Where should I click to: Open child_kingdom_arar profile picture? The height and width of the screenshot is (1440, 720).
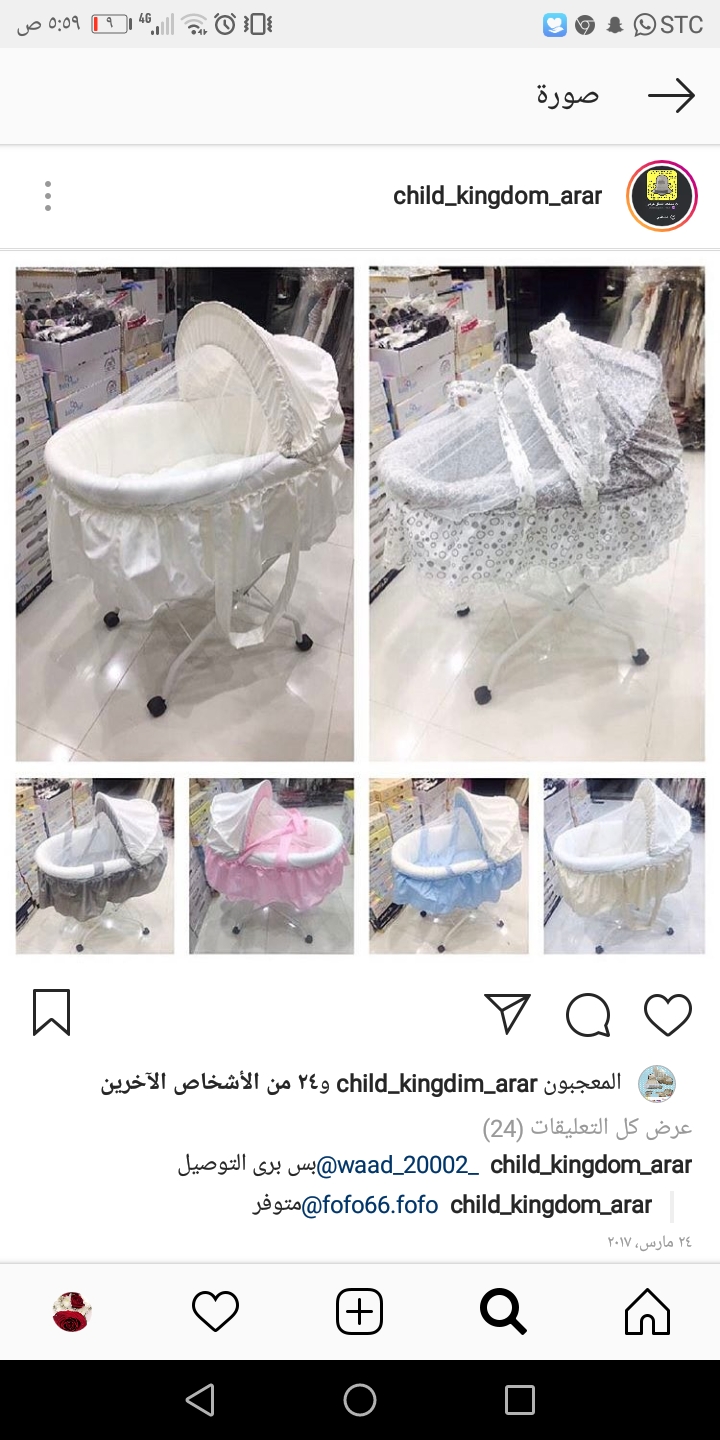pos(661,196)
